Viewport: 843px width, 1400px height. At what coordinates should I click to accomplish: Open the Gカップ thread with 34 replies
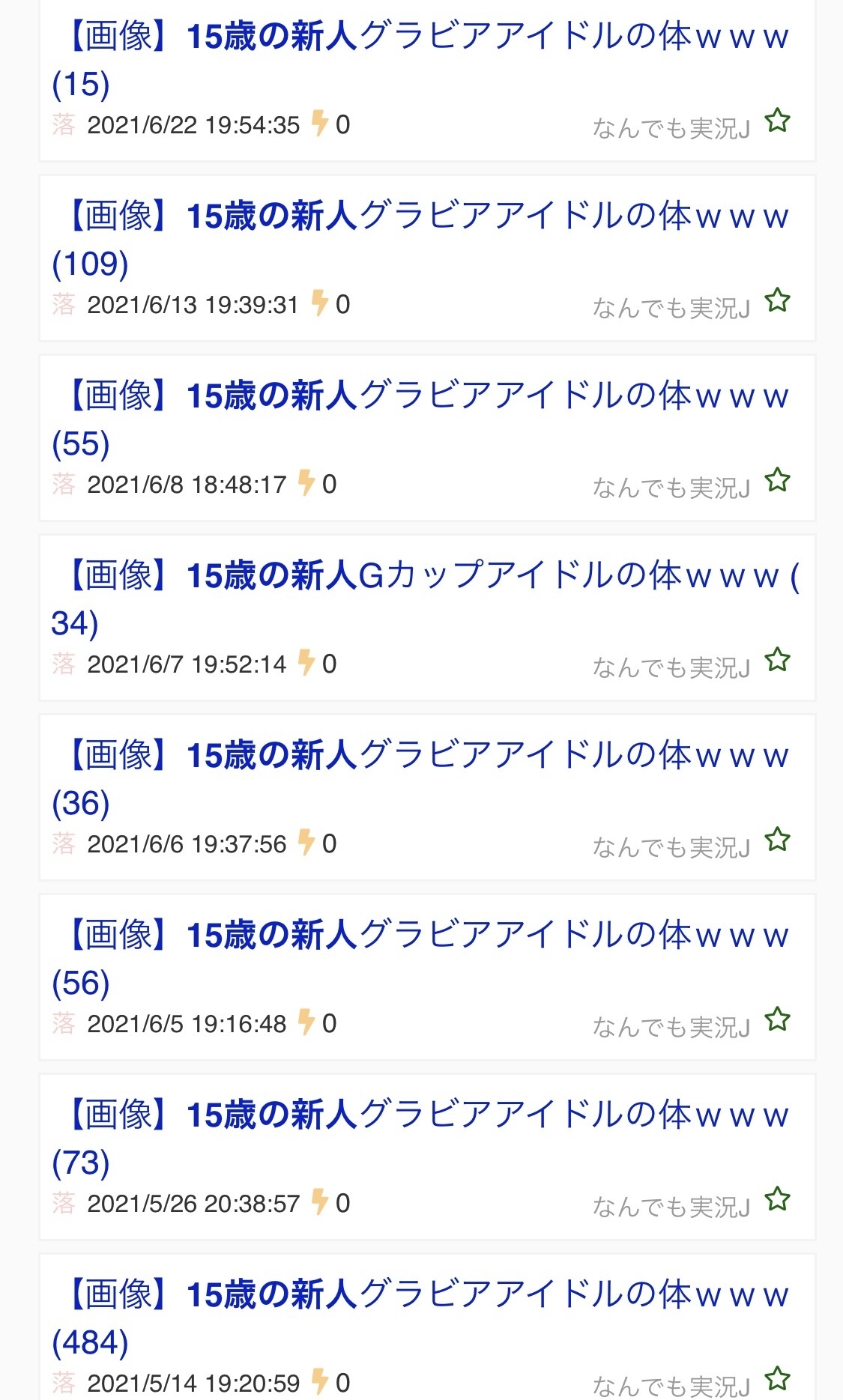(426, 599)
